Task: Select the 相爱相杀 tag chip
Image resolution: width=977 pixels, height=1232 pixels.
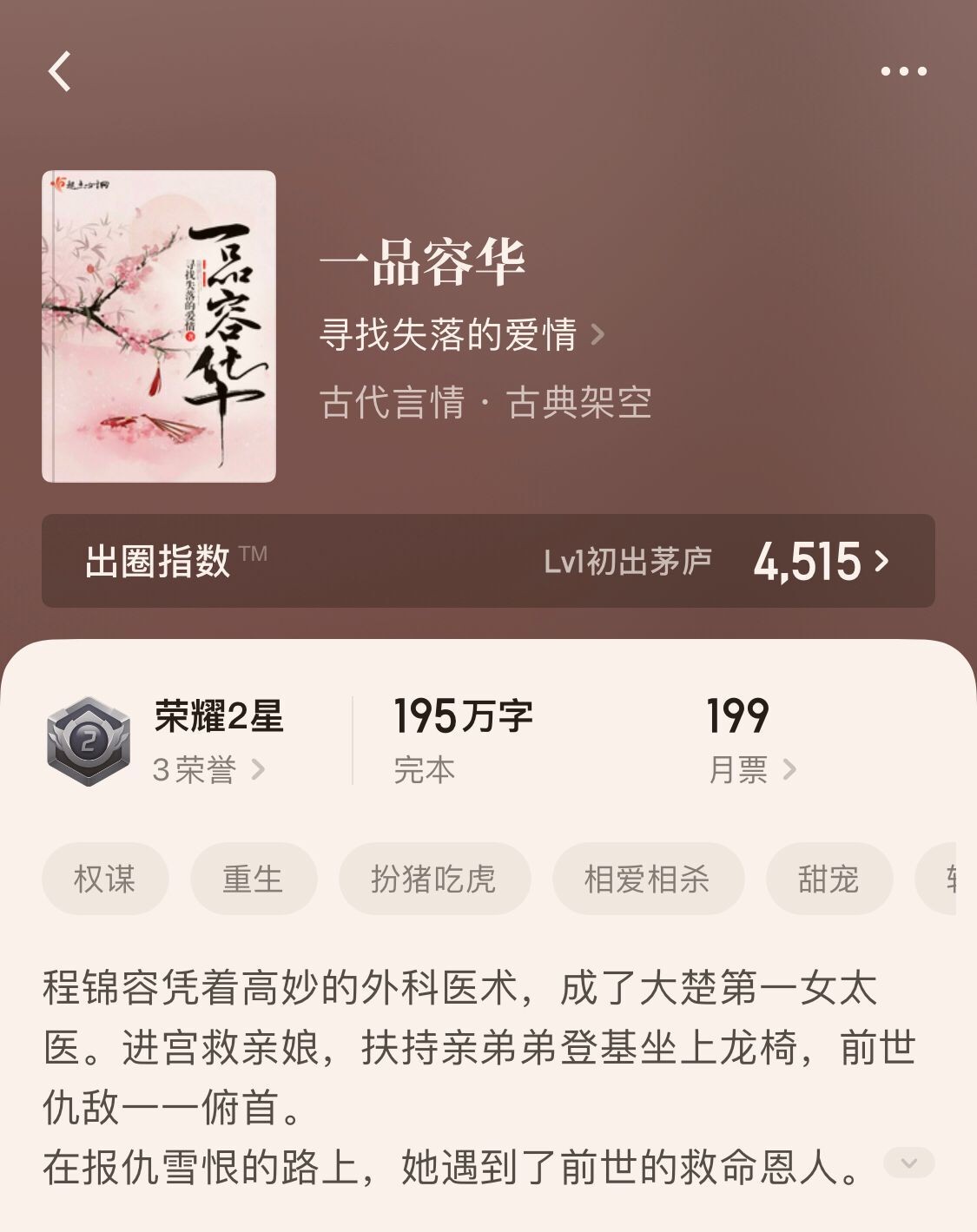Action: [647, 879]
